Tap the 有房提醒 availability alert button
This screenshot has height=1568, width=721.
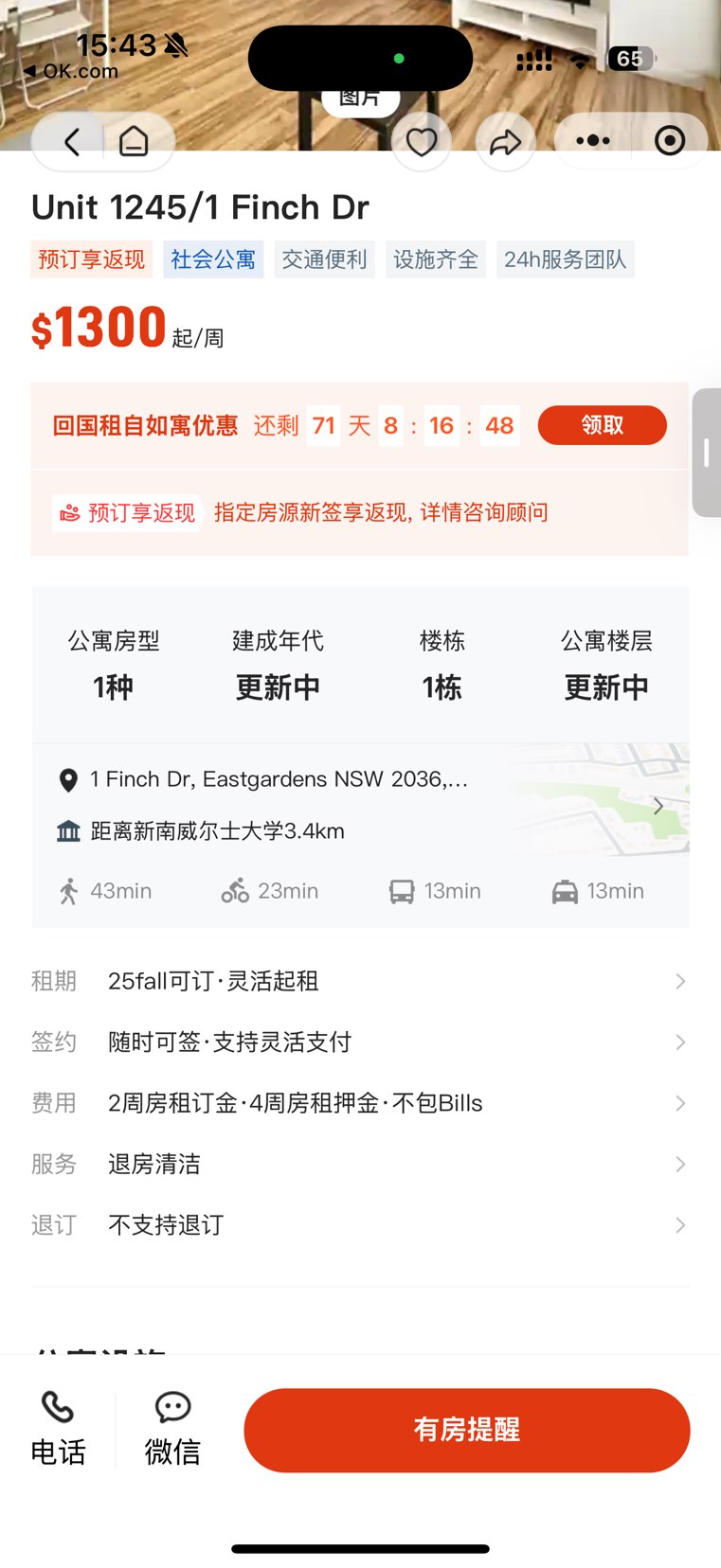click(466, 1430)
